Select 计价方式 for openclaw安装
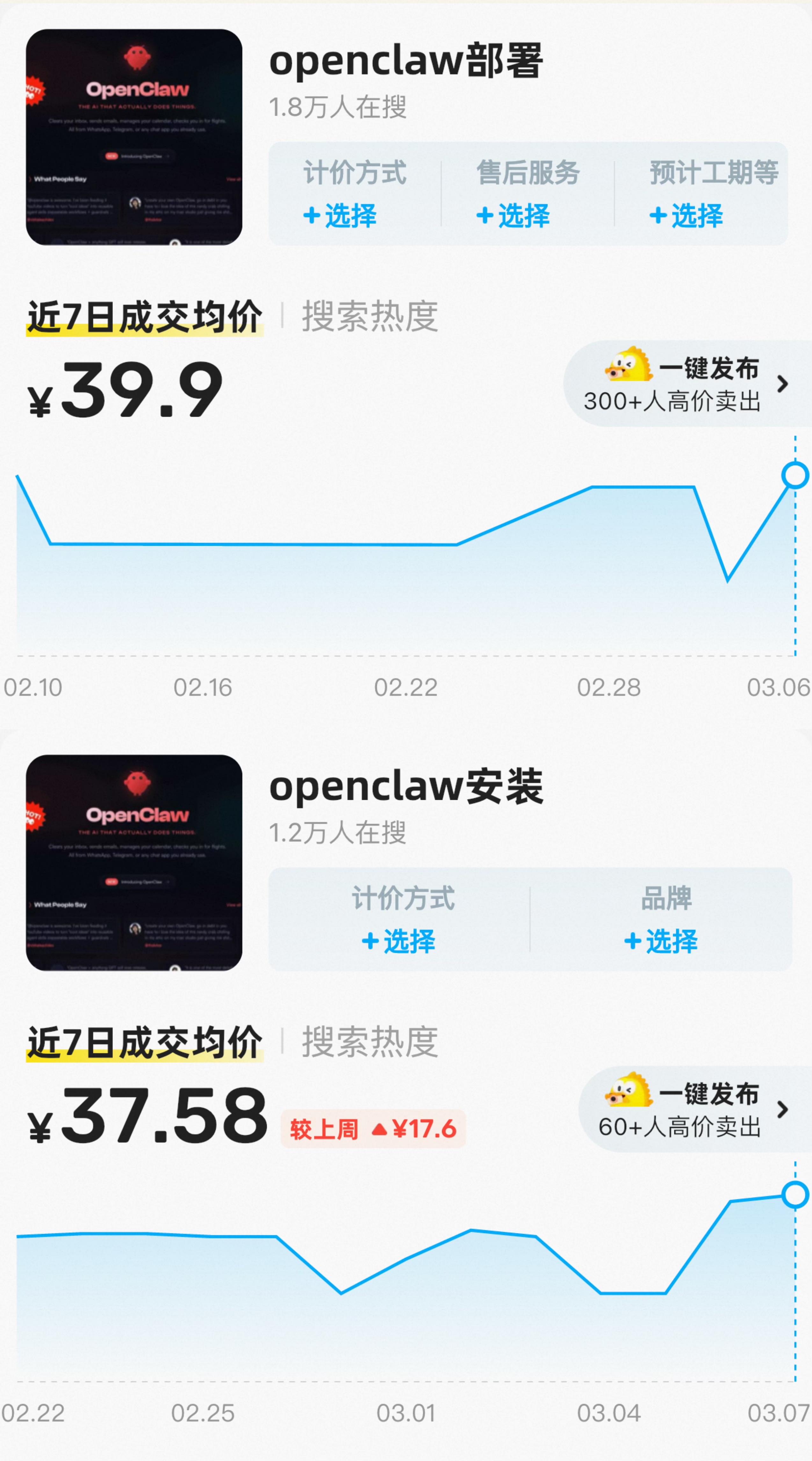 click(x=399, y=941)
